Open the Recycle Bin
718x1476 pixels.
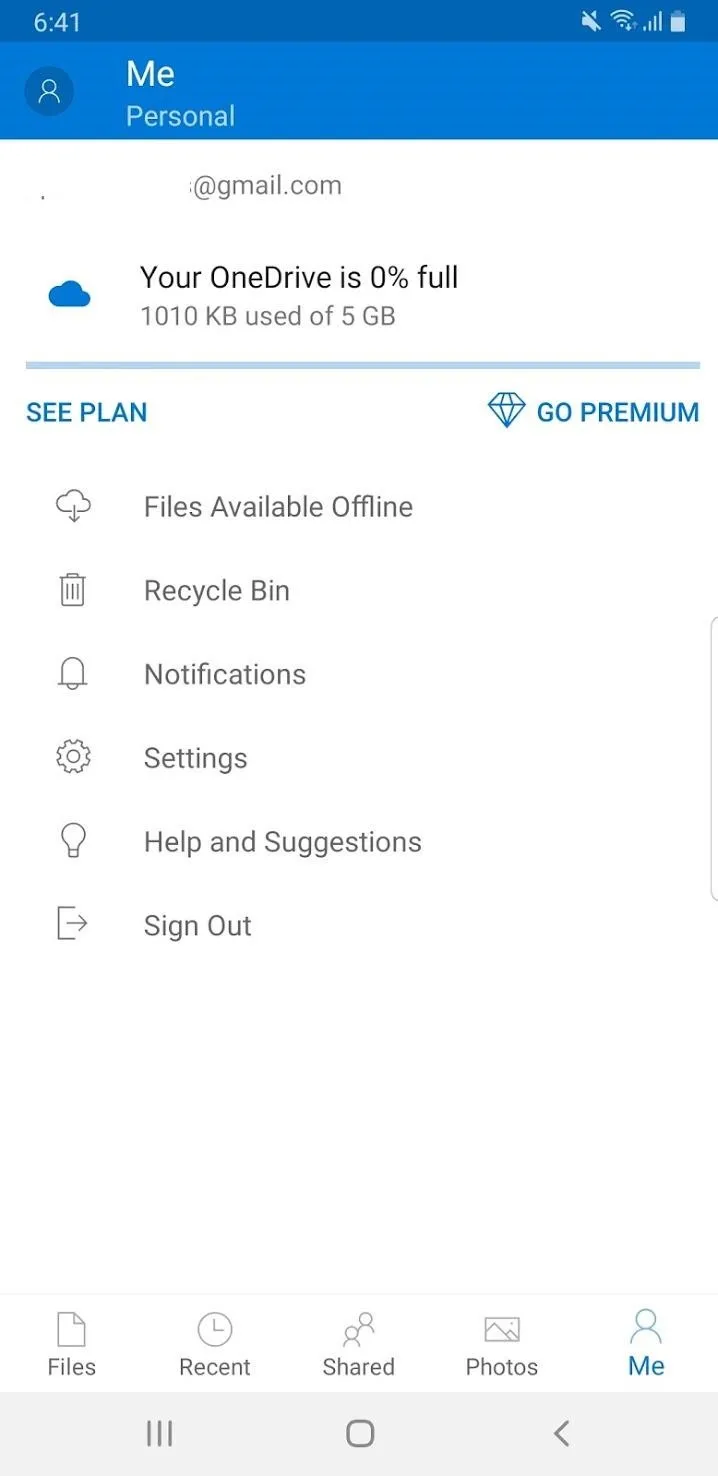tap(359, 591)
